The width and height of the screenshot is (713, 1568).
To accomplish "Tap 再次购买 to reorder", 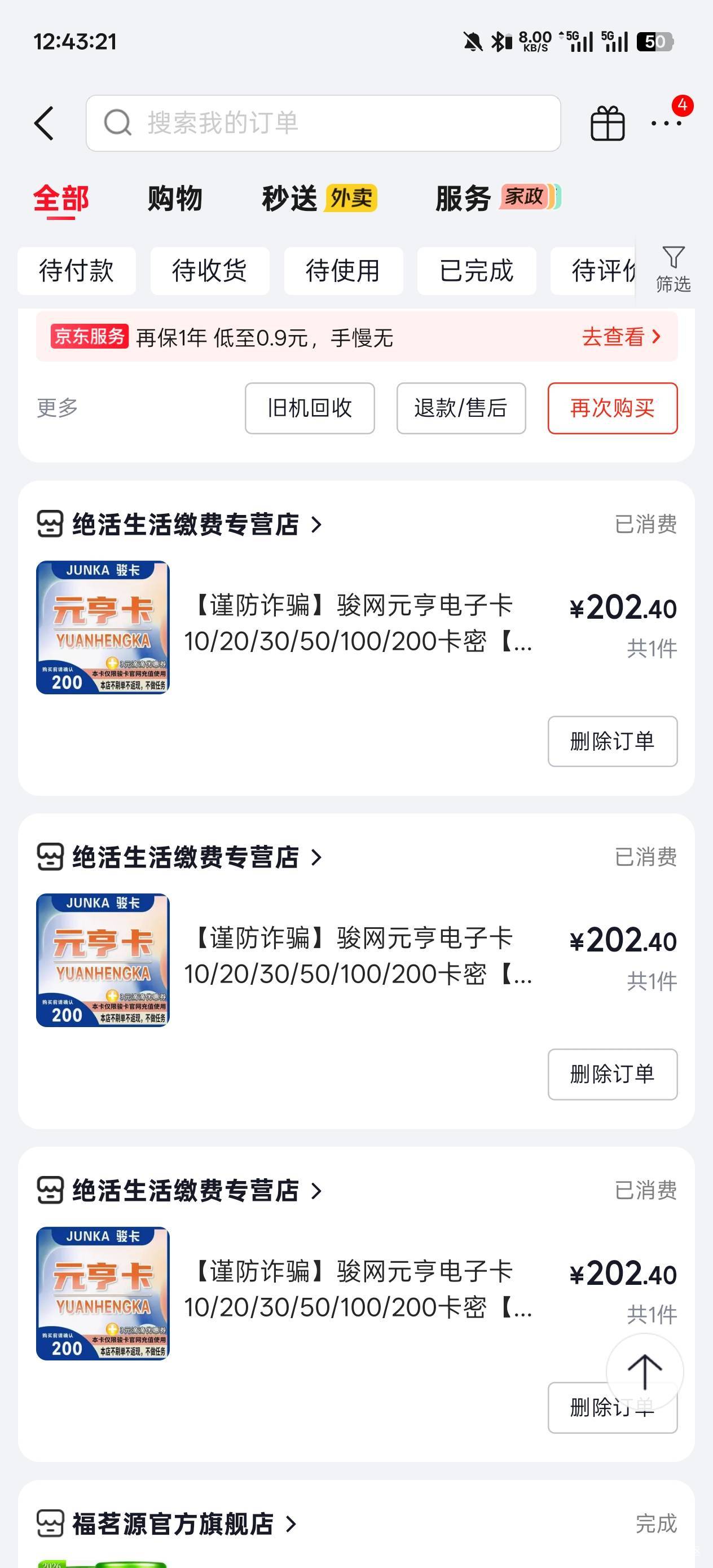I will point(612,408).
